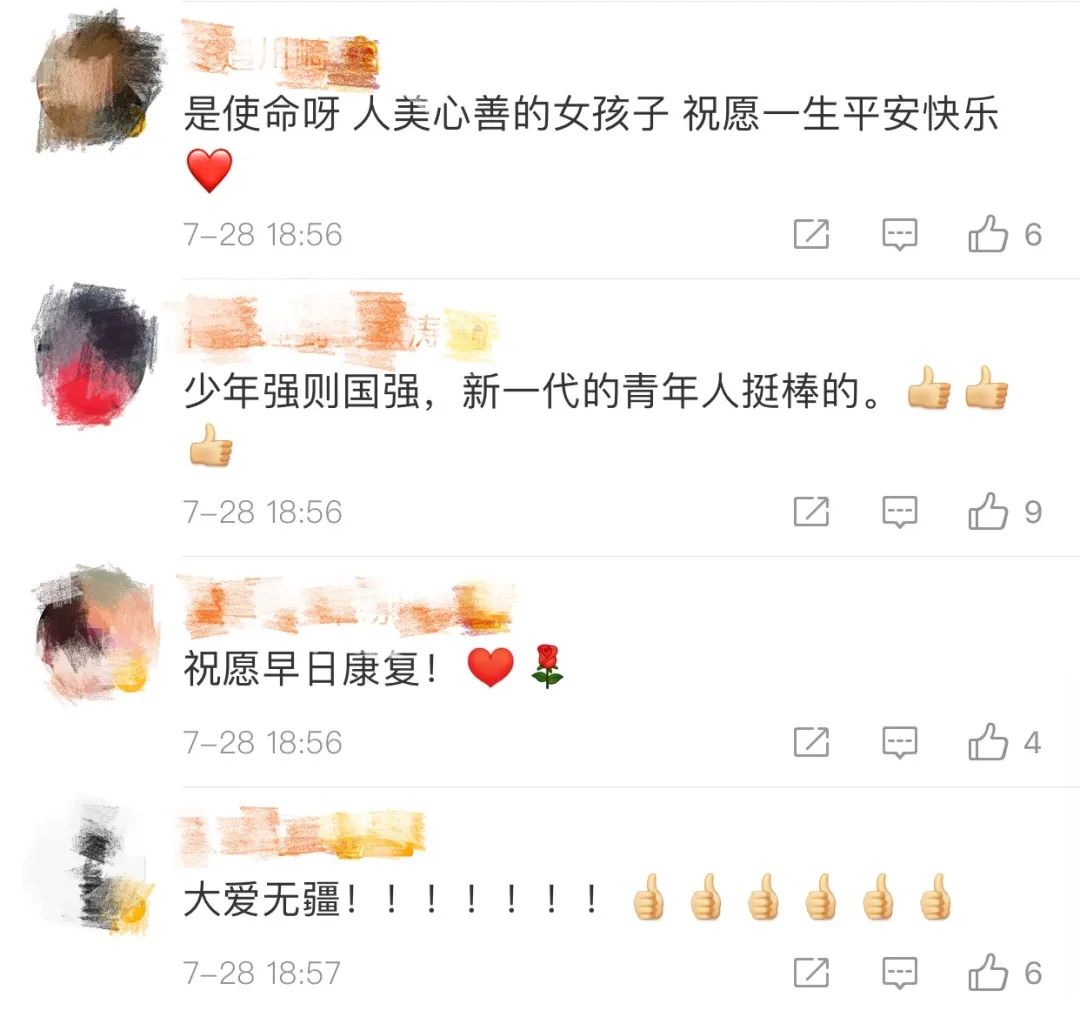Image resolution: width=1080 pixels, height=1017 pixels.
Task: Repost the 大爱无疆 comment
Action: click(x=811, y=972)
